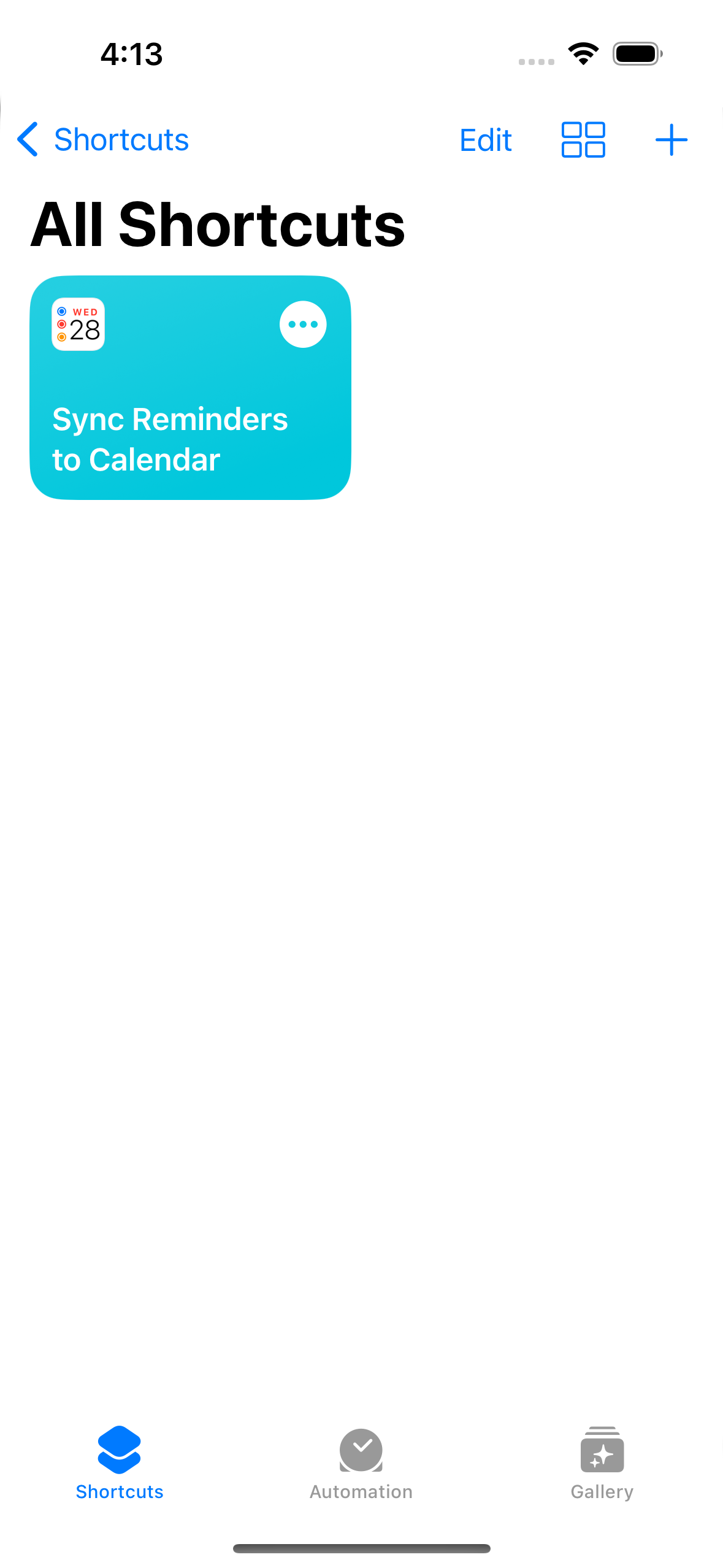This screenshot has height=1568, width=723.
Task: Create a new shortcut with plus
Action: [x=671, y=140]
